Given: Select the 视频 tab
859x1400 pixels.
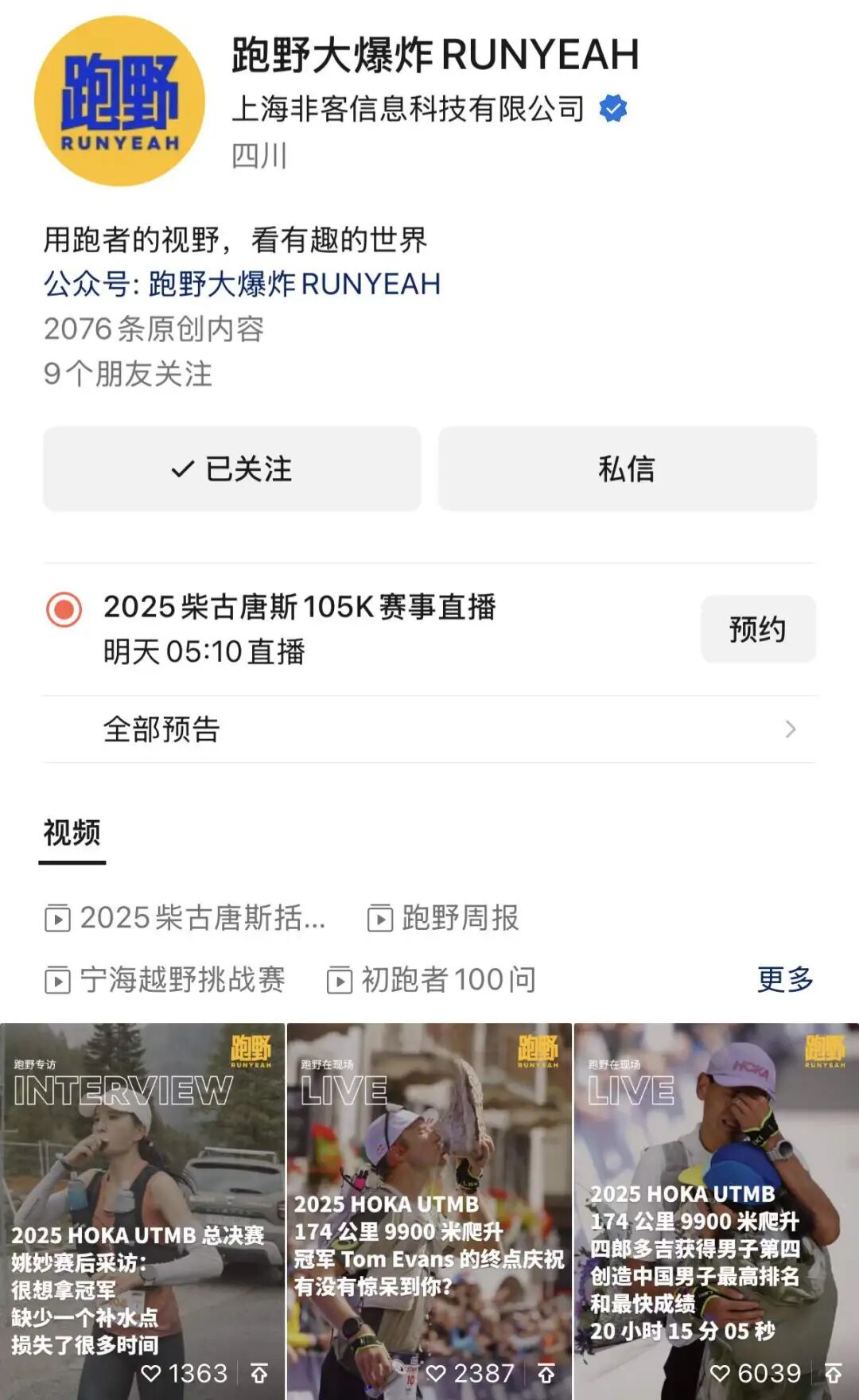Looking at the screenshot, I should [72, 833].
